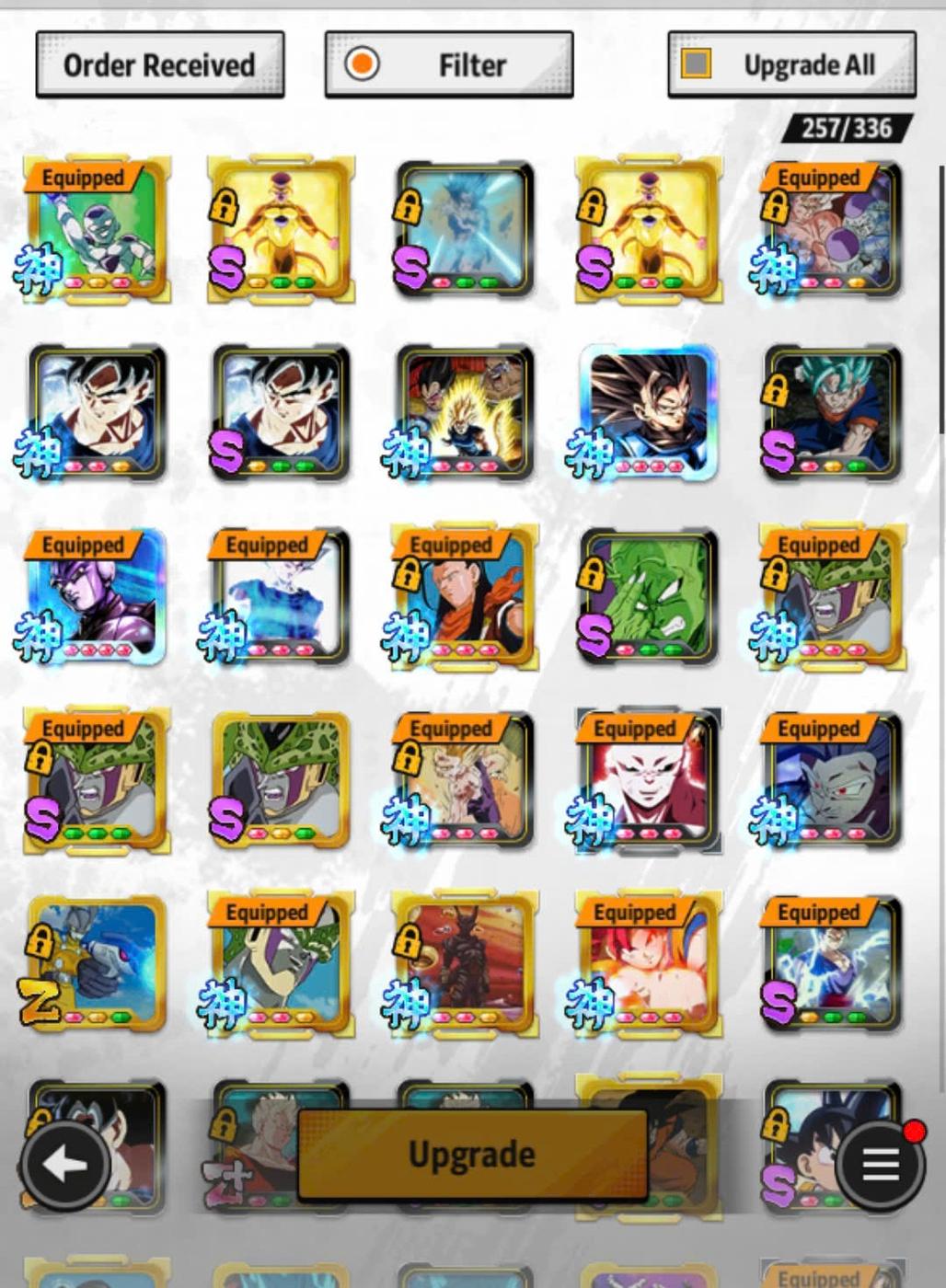This screenshot has width=946, height=1288.
Task: Select the equipped green Frieza equipment tile
Action: click(97, 230)
